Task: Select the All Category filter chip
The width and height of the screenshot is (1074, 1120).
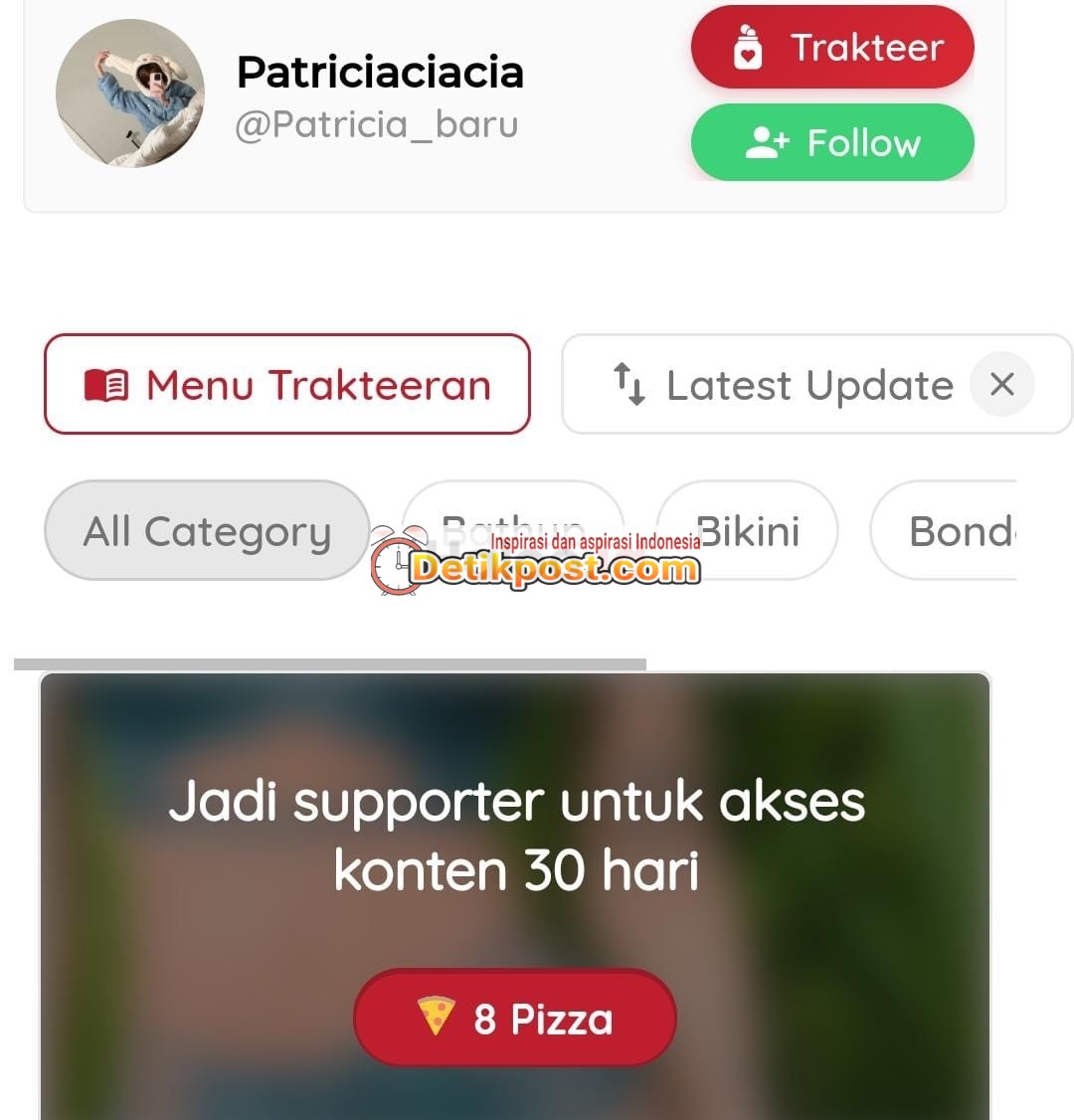Action: (x=207, y=530)
